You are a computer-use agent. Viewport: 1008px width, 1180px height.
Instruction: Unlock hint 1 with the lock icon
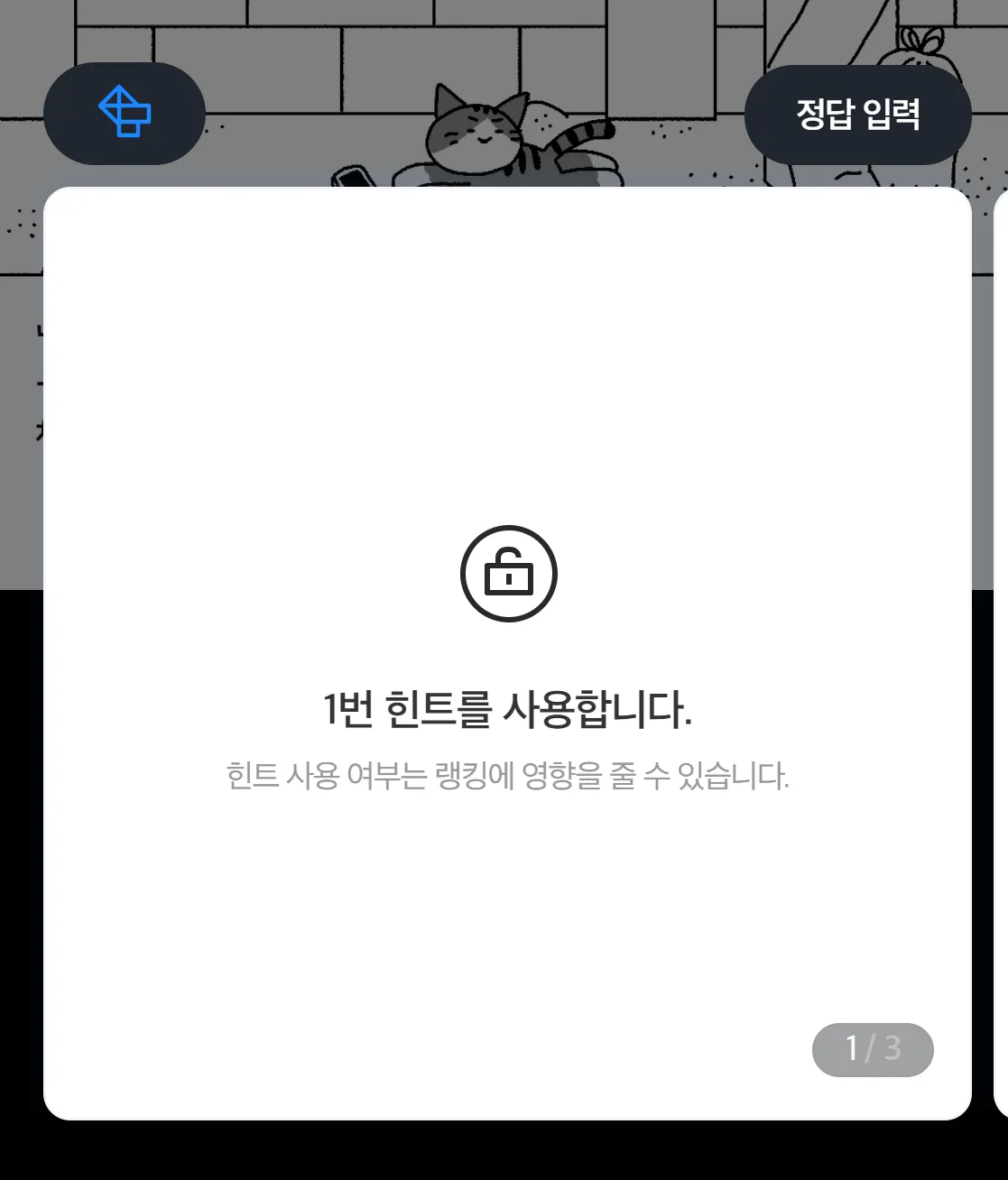(509, 574)
